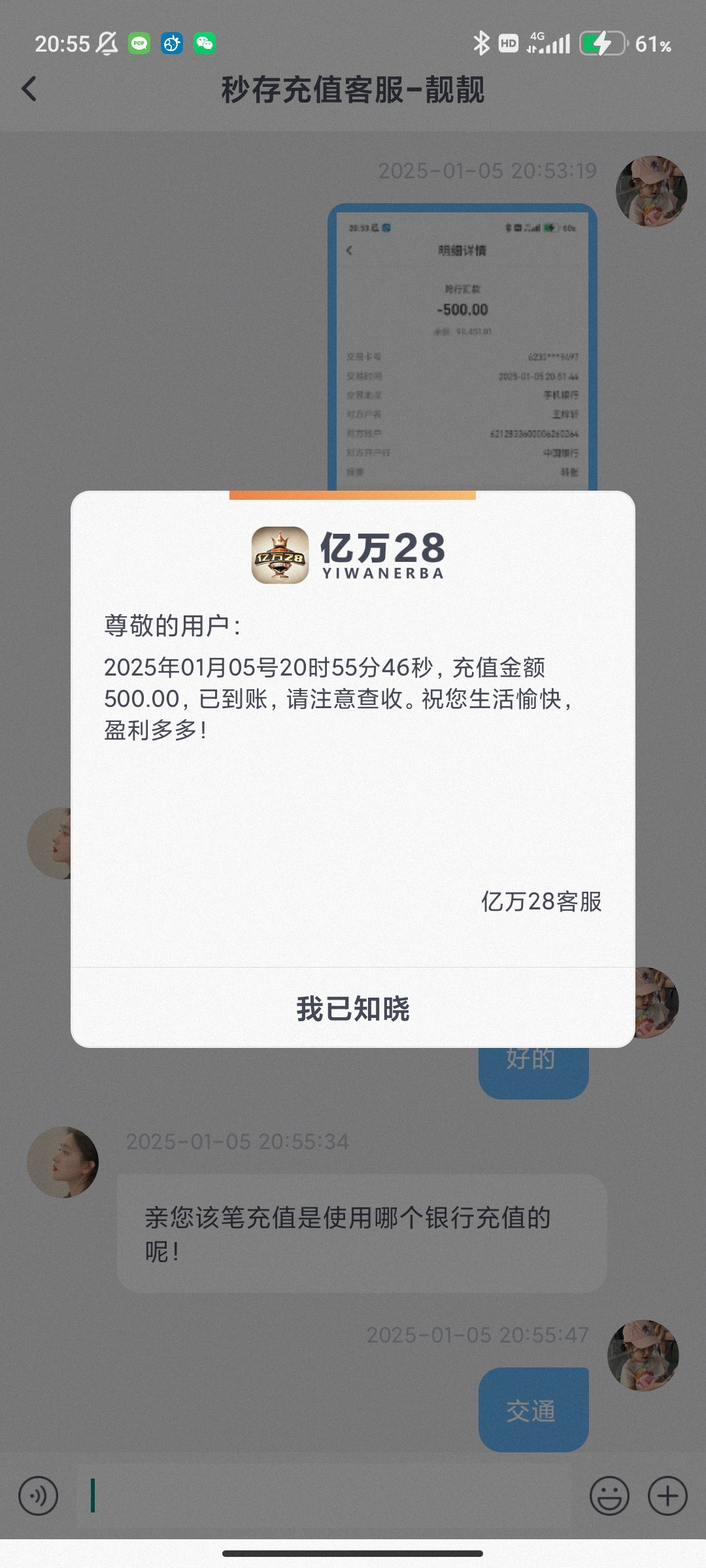Tap the voice input icon

click(x=39, y=1495)
